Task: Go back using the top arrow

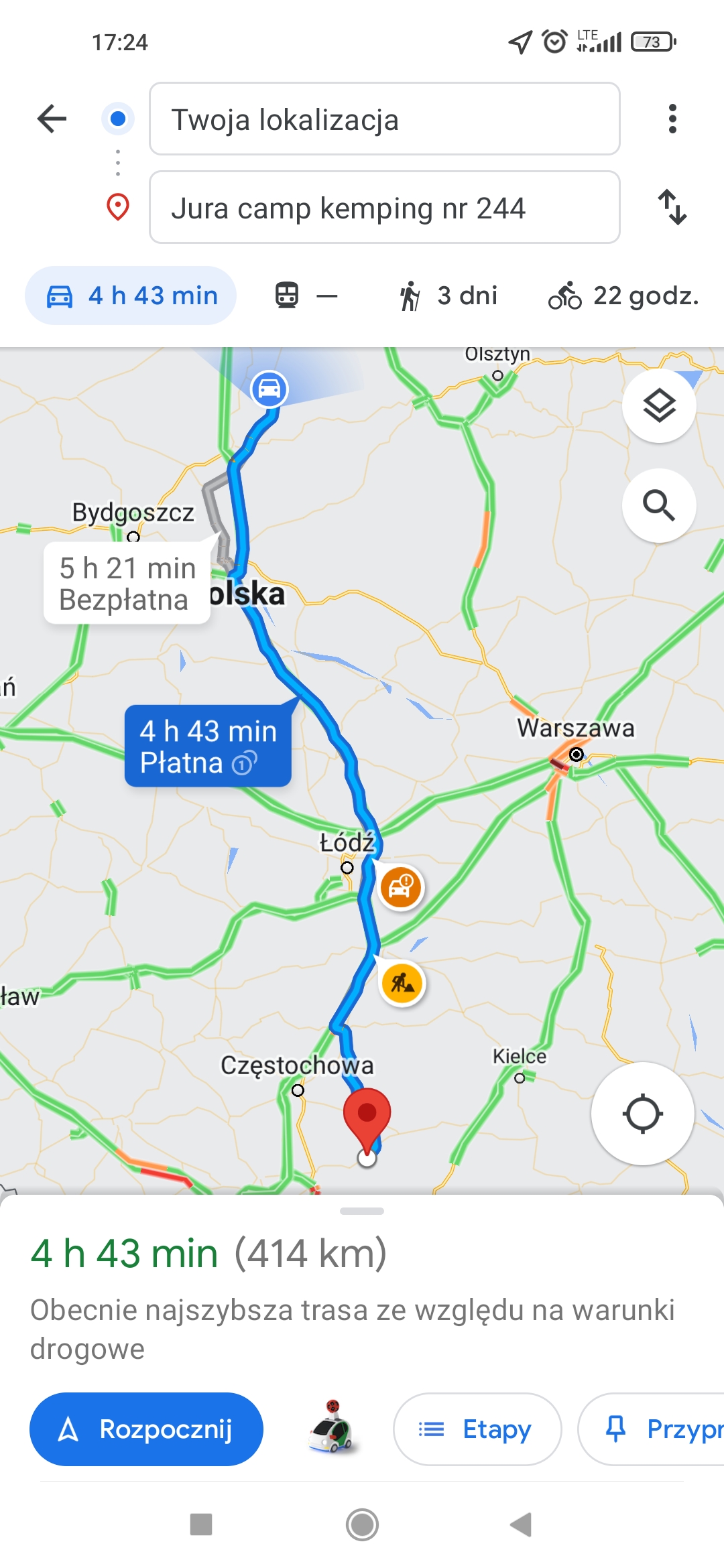Action: 52,119
